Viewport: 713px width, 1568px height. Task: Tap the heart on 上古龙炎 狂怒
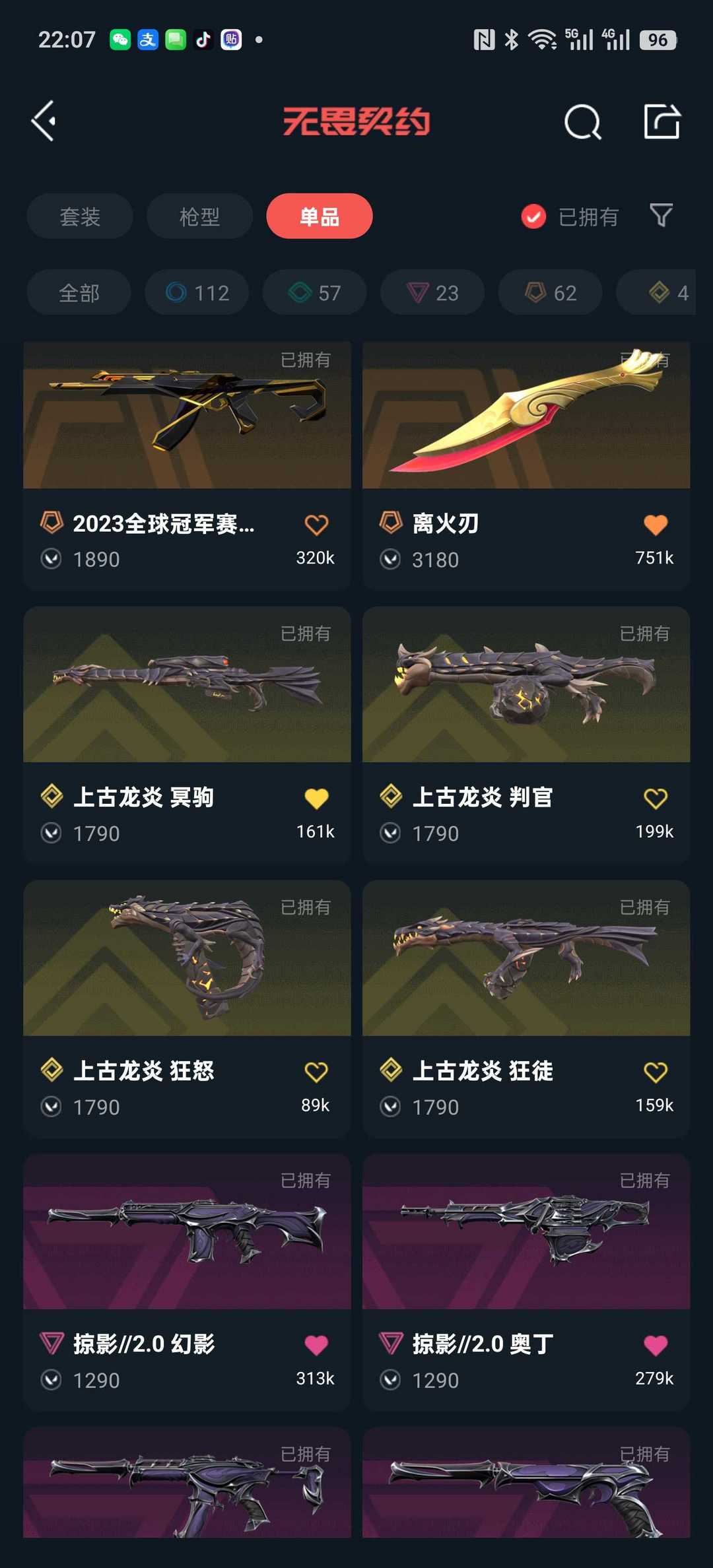(316, 1072)
